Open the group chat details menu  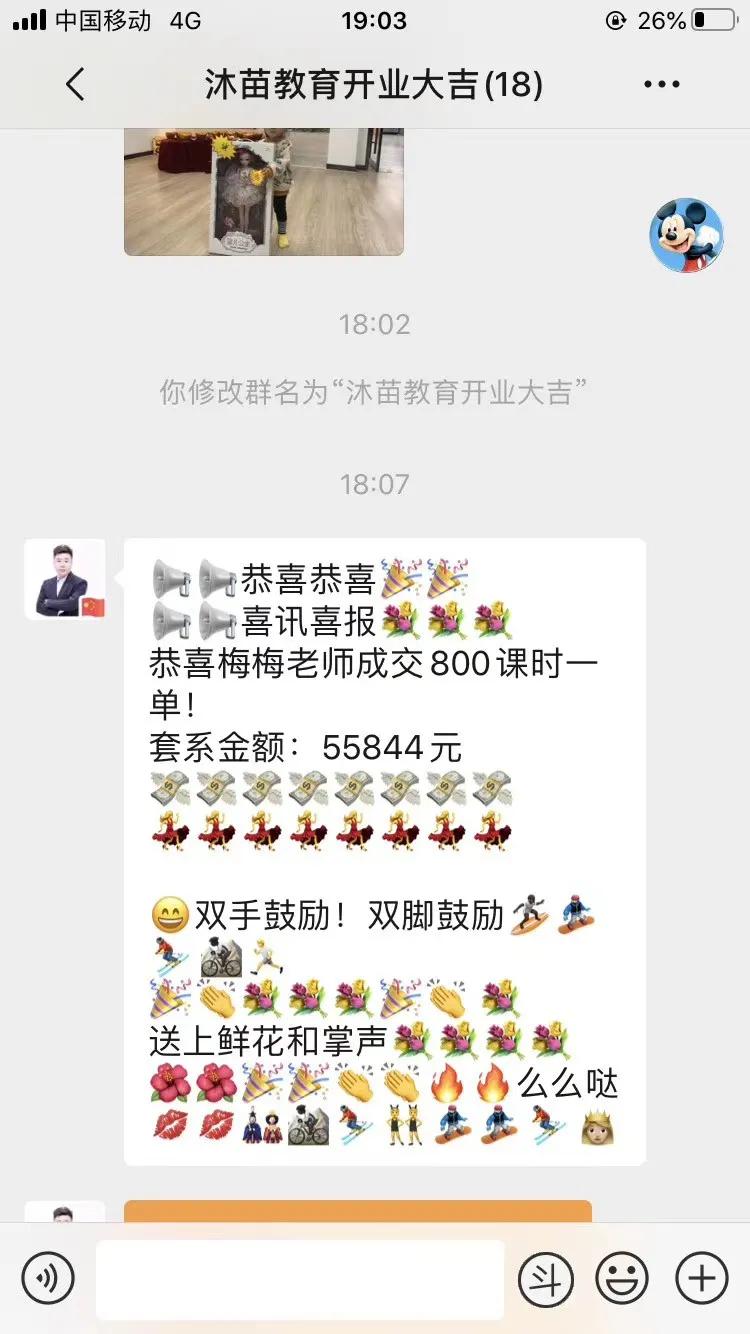[x=662, y=85]
